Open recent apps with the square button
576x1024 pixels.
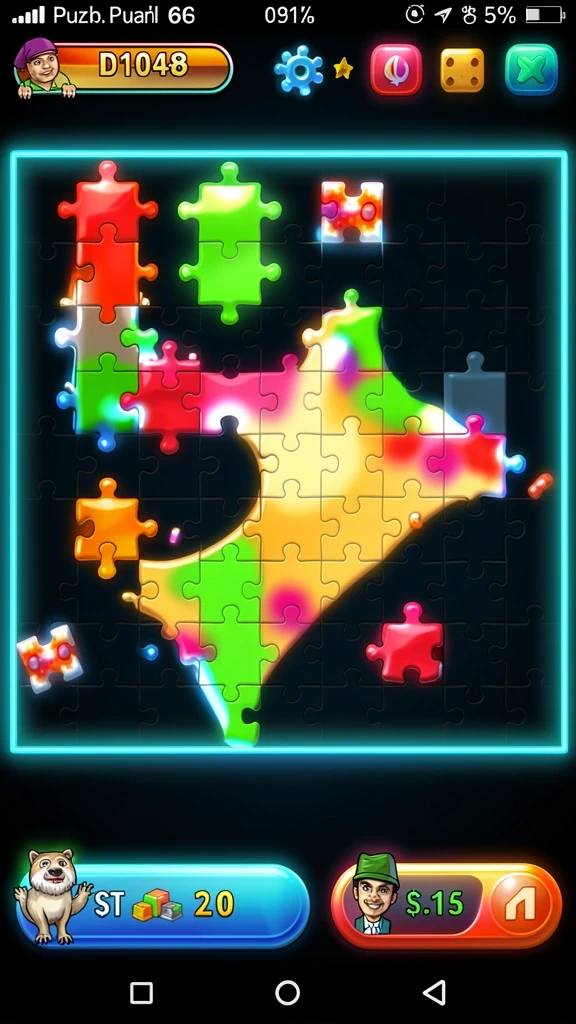(x=142, y=992)
